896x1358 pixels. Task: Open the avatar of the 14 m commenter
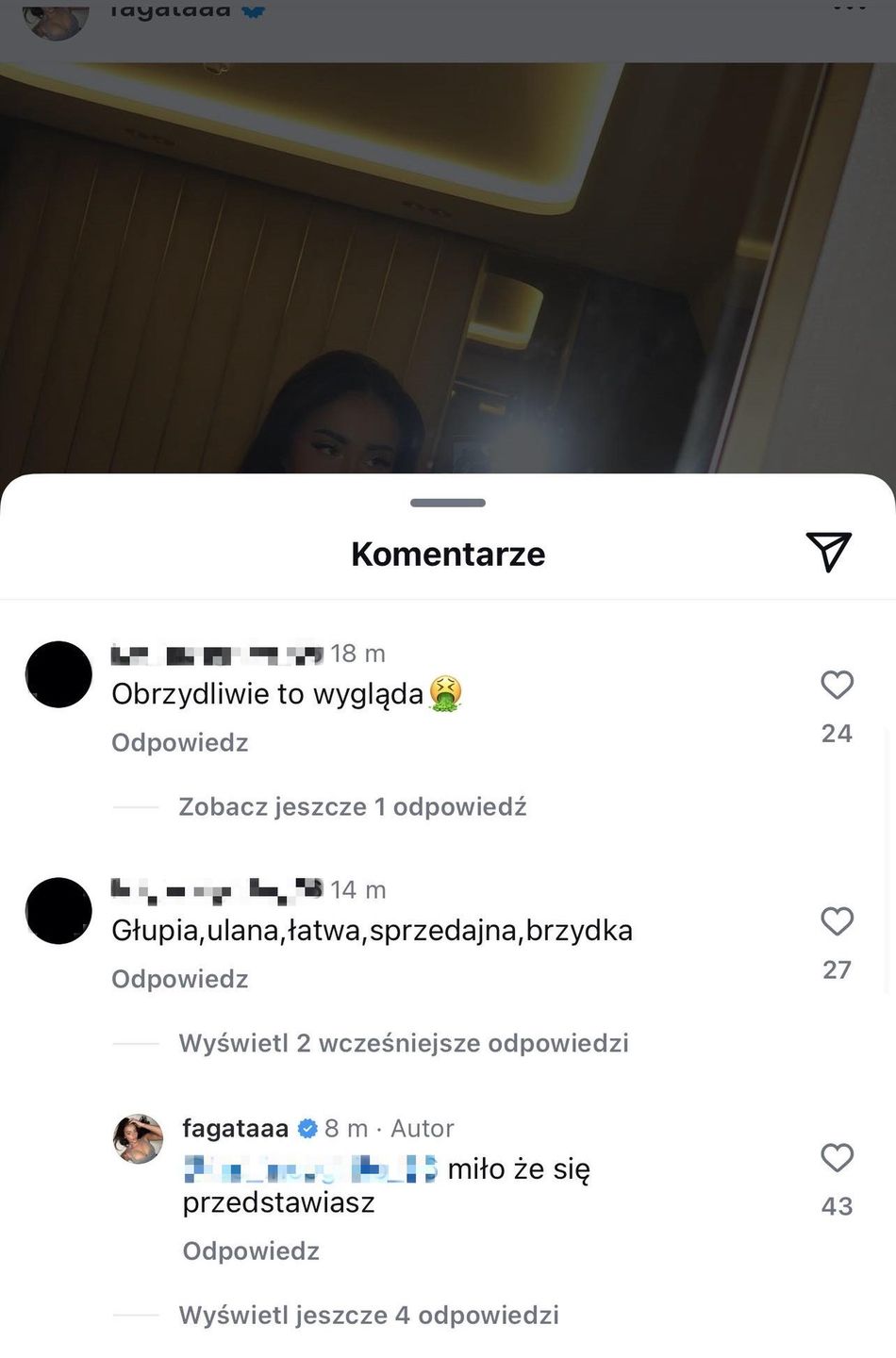click(x=58, y=911)
